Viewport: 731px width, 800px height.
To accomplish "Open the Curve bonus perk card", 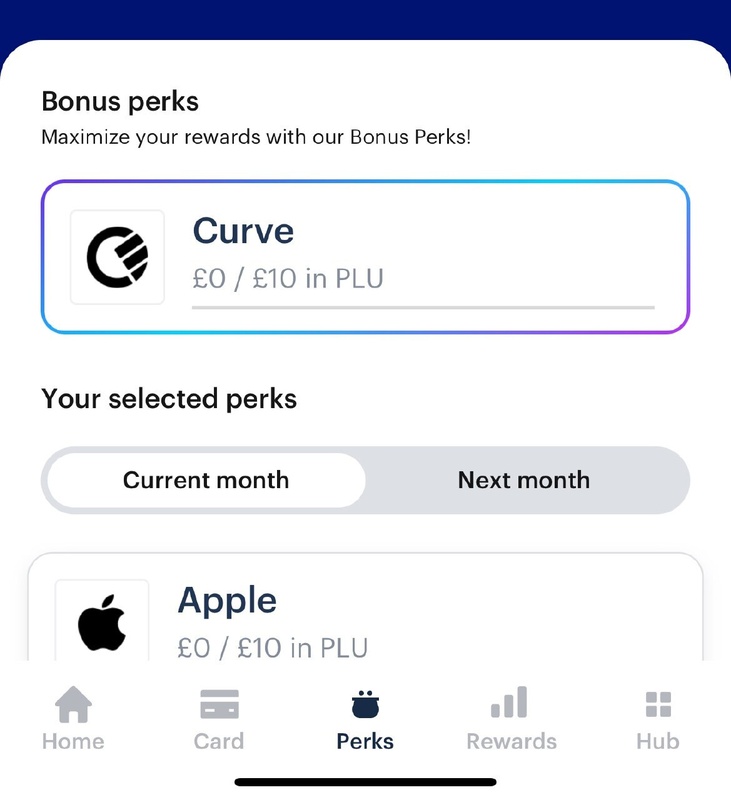I will coord(365,257).
